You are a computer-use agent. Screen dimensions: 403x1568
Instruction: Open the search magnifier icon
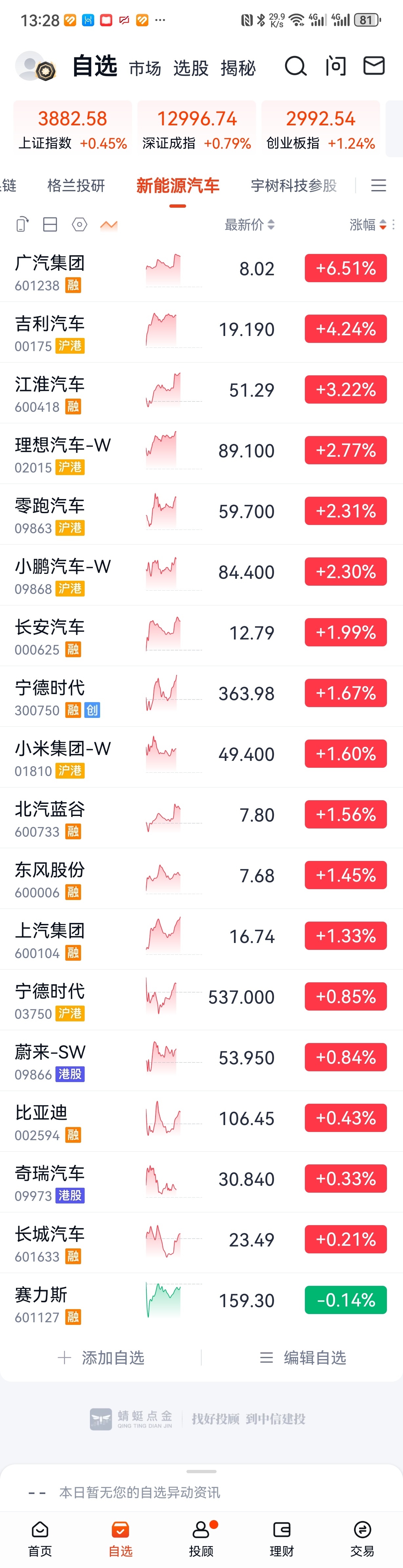point(295,66)
